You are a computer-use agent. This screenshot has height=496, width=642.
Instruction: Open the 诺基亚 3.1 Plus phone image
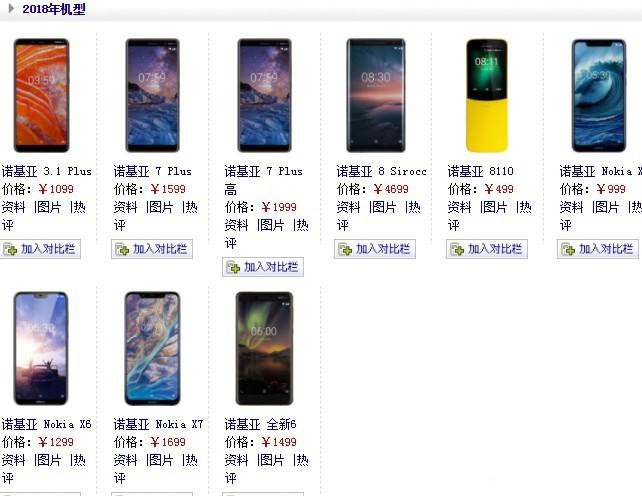point(42,95)
